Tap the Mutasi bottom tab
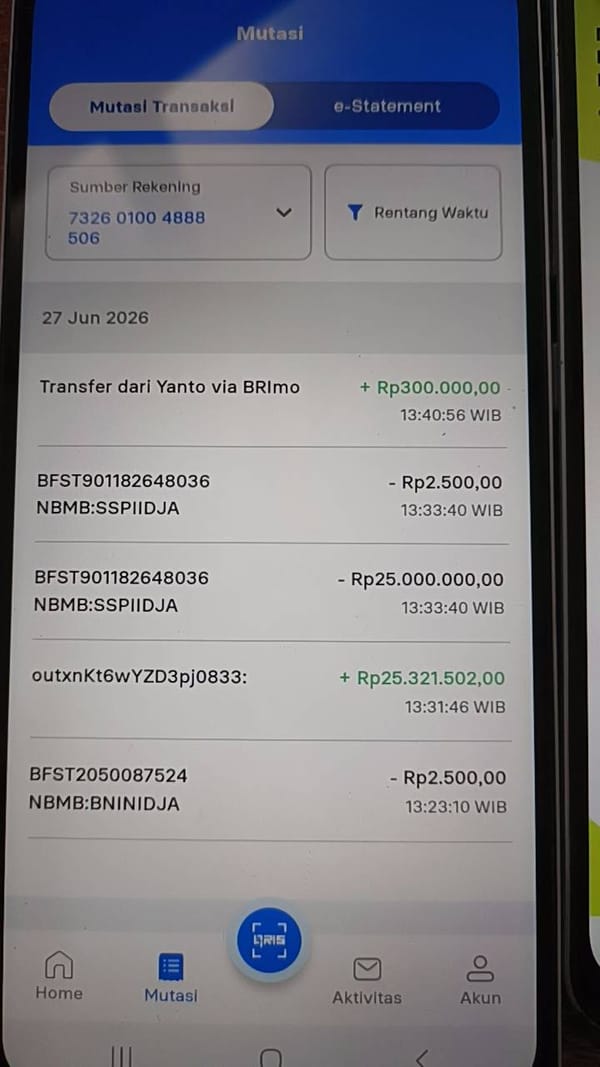Image resolution: width=600 pixels, height=1067 pixels. pos(171,979)
